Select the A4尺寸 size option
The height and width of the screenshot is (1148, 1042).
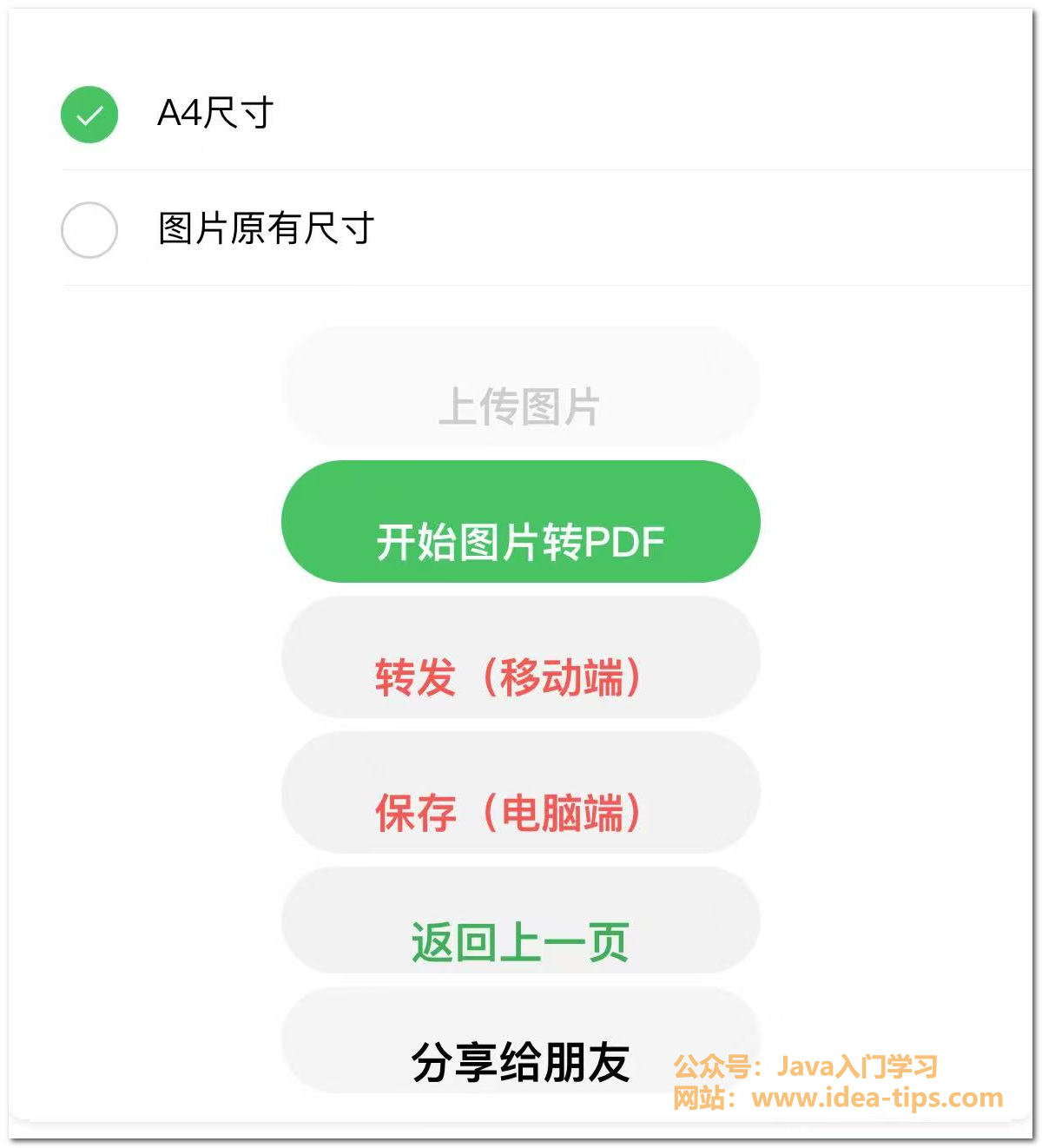pyautogui.click(x=89, y=115)
